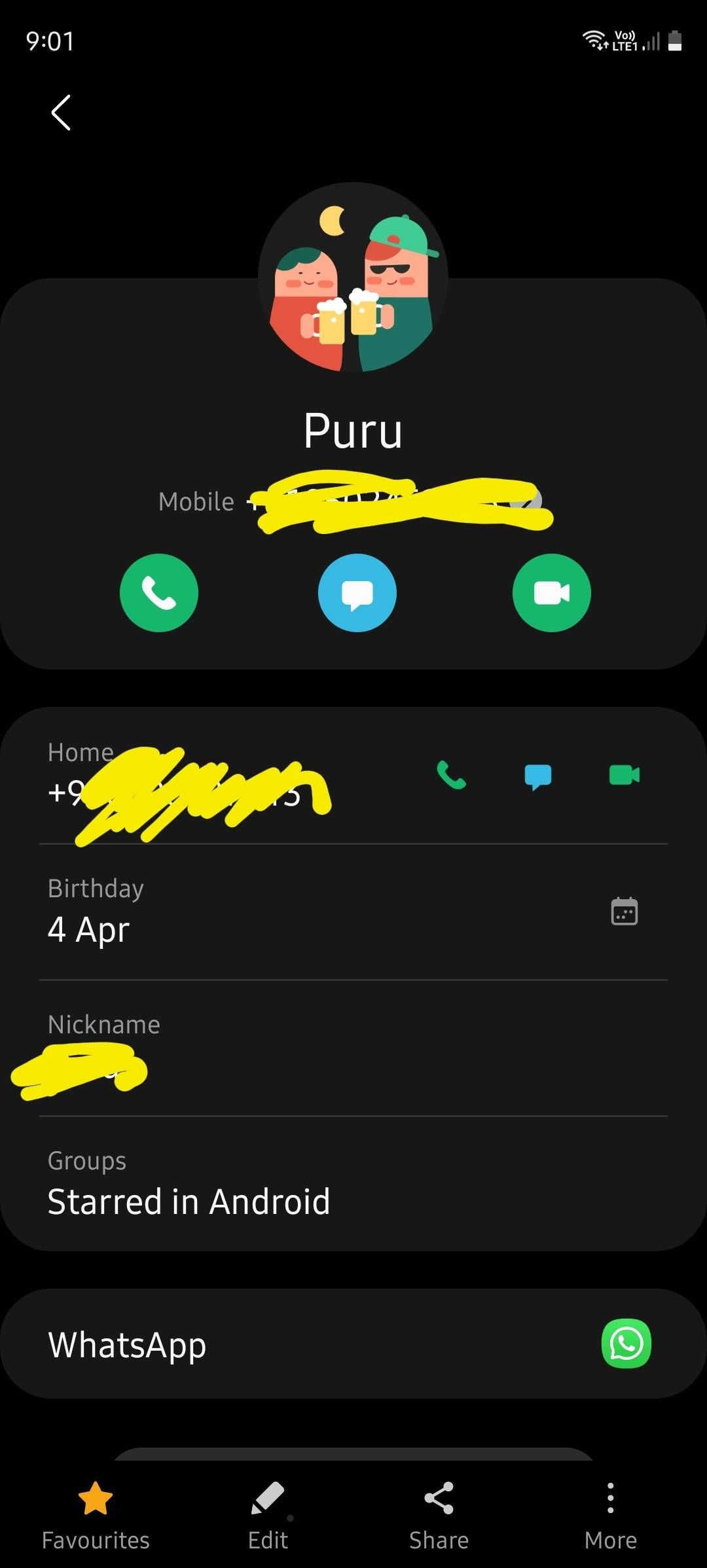Call Puru using the green phone icon
Viewport: 707px width, 1568px height.
(159, 592)
